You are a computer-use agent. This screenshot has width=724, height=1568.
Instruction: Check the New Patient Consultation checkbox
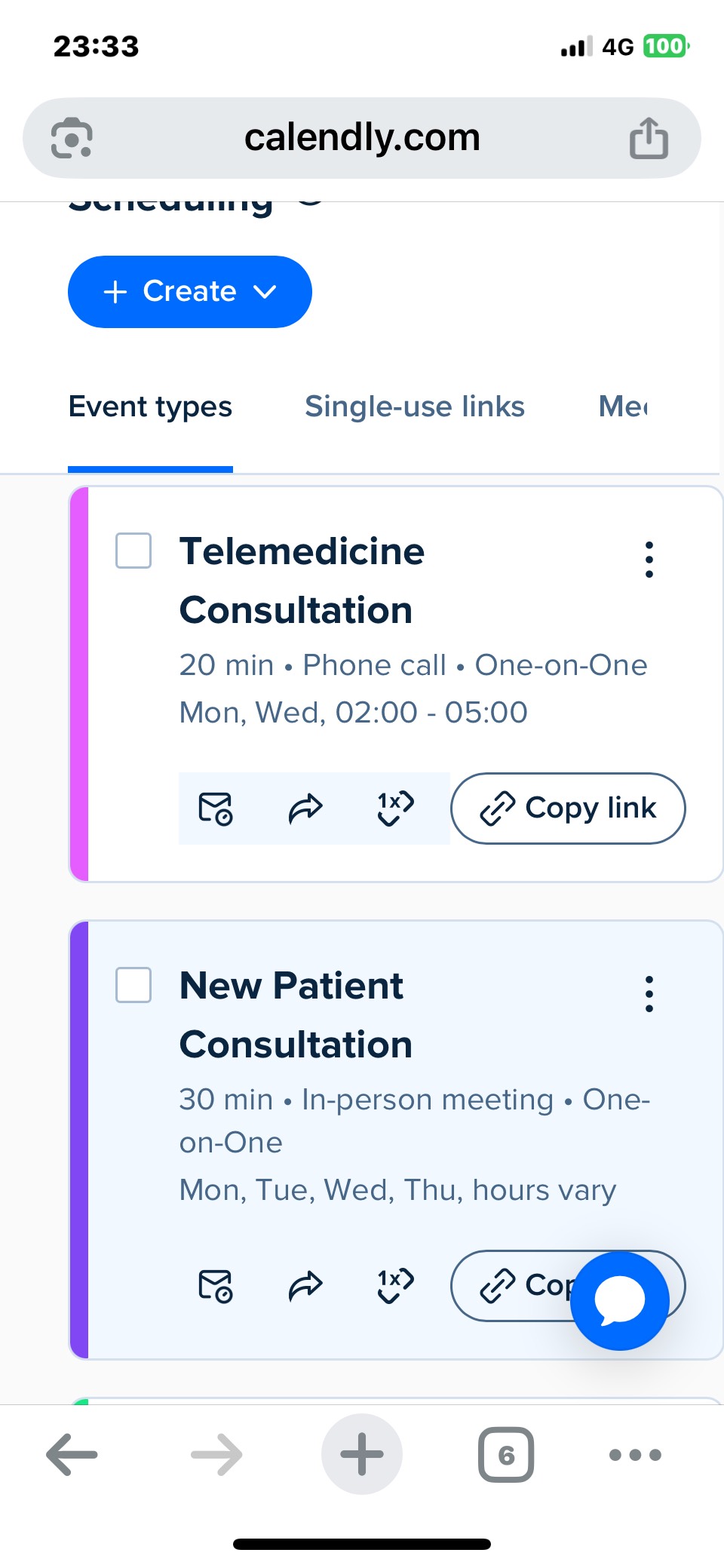point(133,985)
